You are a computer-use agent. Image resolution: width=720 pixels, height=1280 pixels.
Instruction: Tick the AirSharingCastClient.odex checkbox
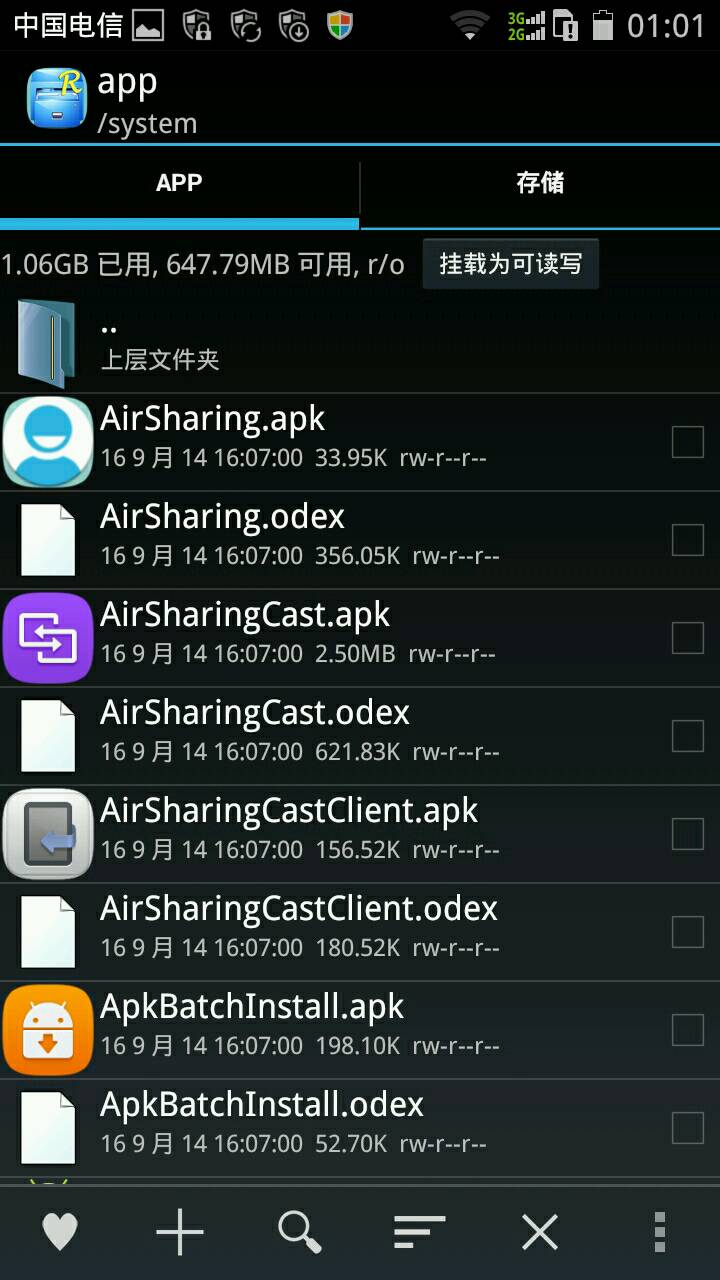click(688, 932)
